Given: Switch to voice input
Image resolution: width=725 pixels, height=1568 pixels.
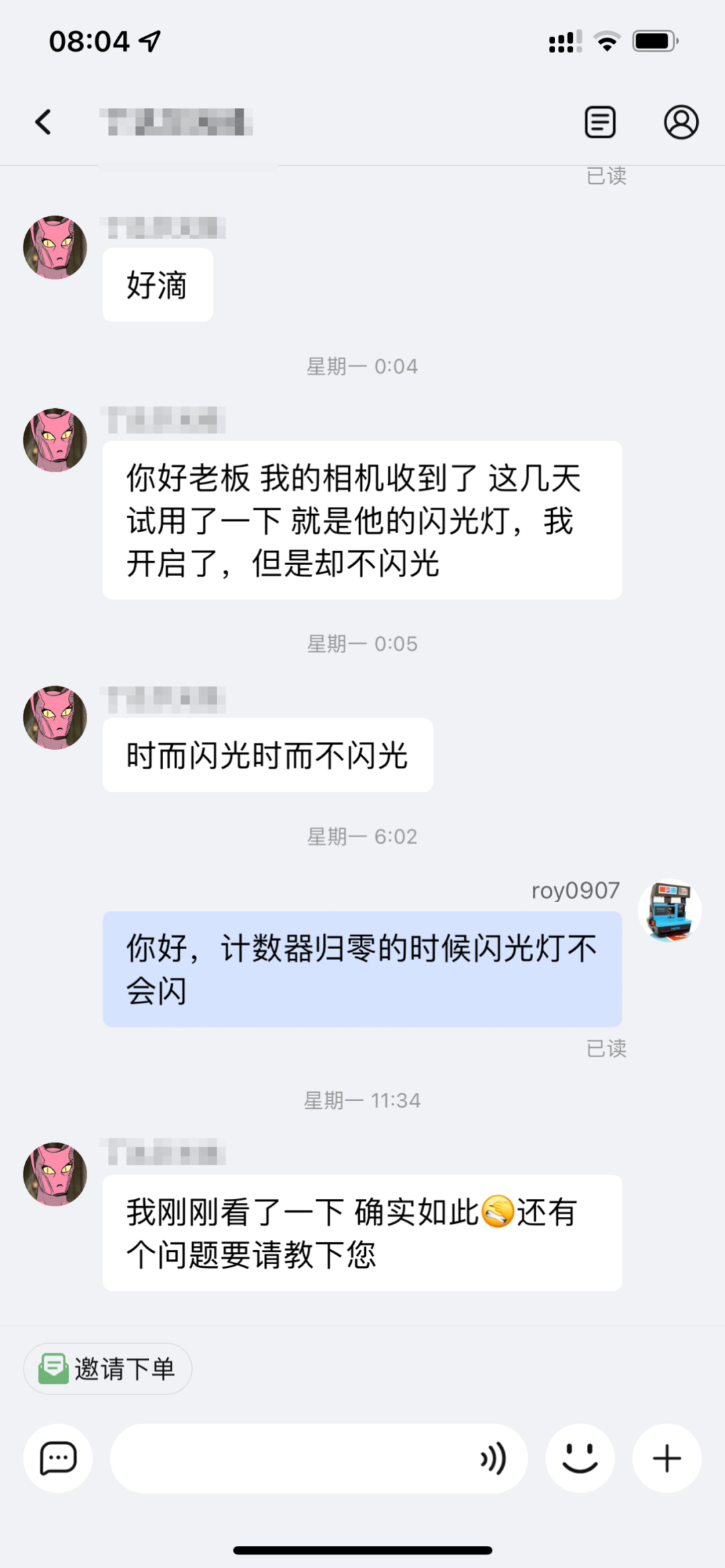Looking at the screenshot, I should [x=493, y=1459].
